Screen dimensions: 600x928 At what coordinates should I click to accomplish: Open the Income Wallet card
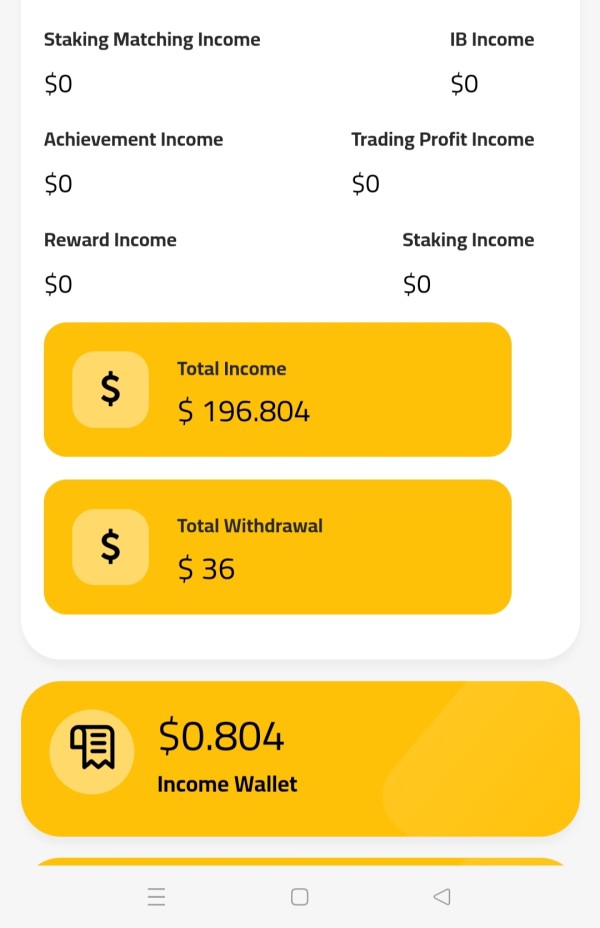300,759
